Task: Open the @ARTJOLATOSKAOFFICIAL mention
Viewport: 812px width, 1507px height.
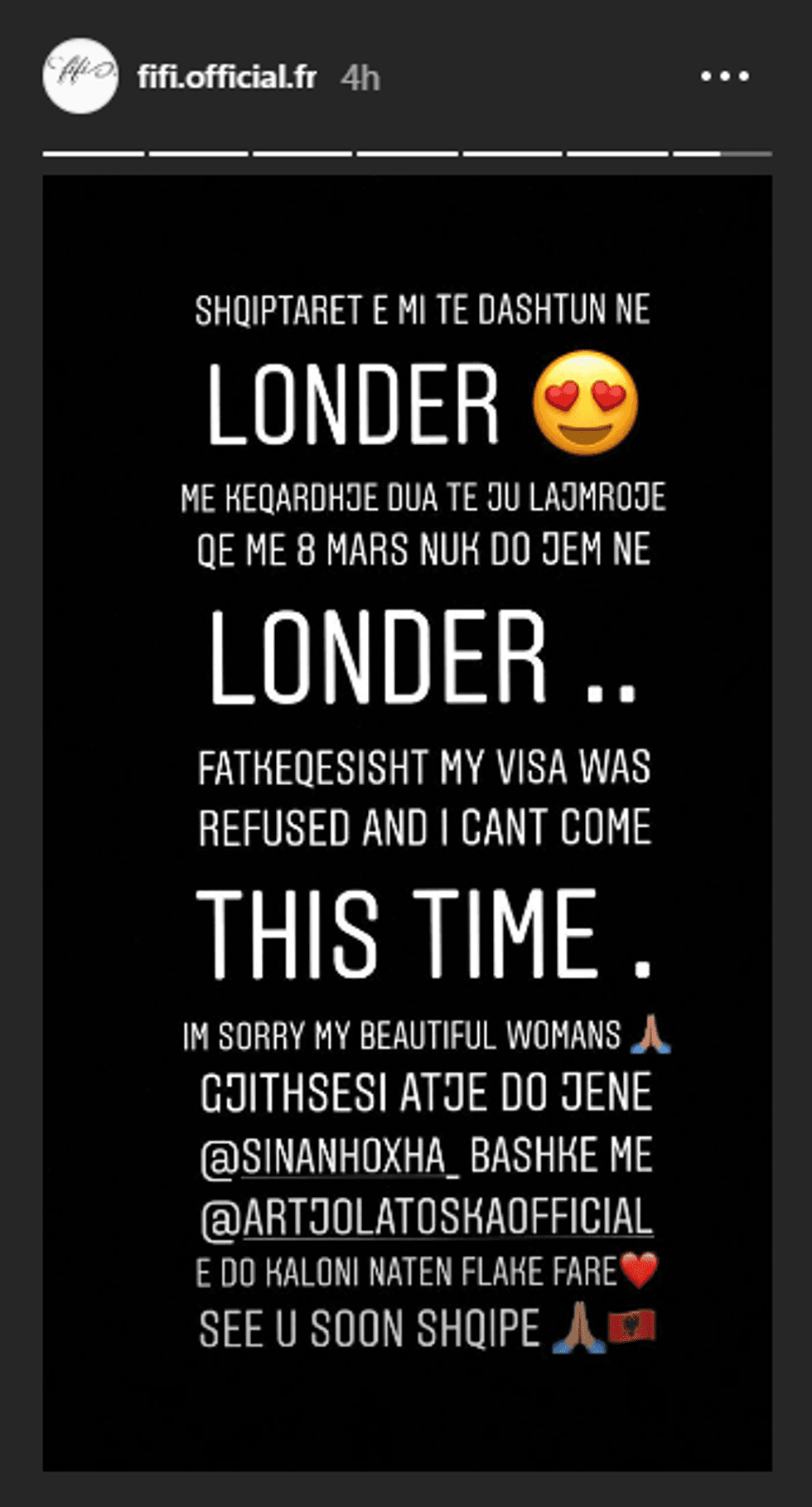Action: tap(427, 1217)
